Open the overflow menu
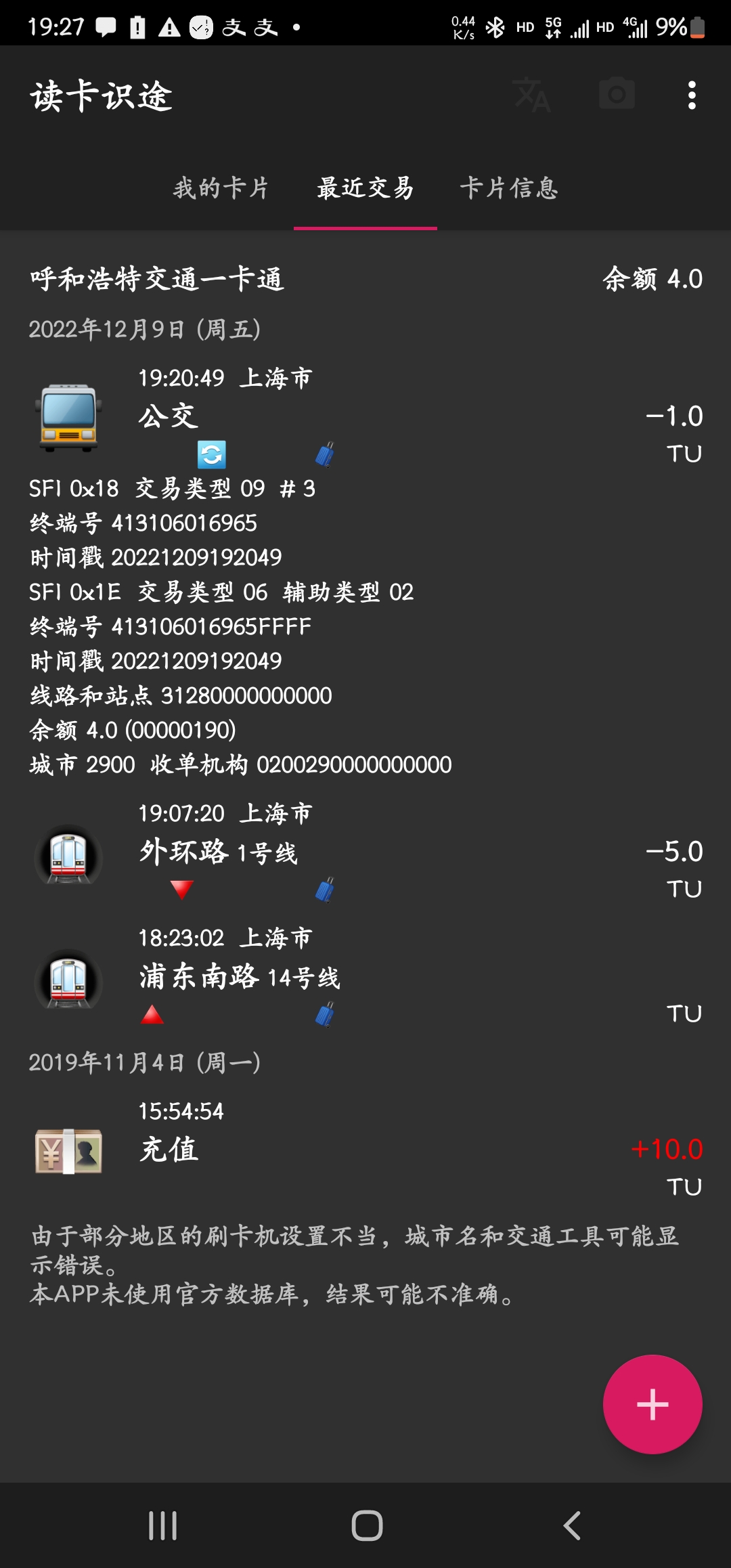 click(691, 95)
